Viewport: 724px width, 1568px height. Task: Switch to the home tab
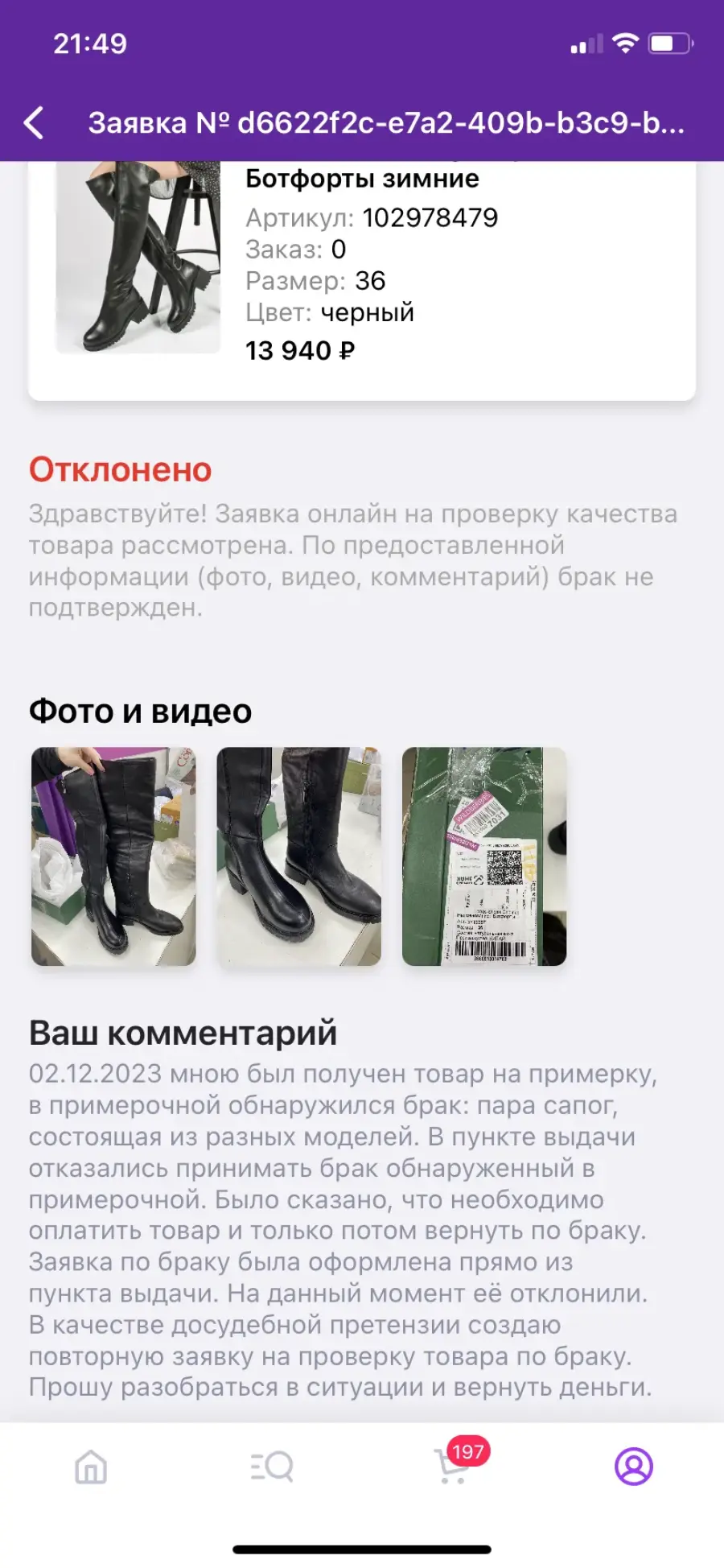click(91, 1467)
